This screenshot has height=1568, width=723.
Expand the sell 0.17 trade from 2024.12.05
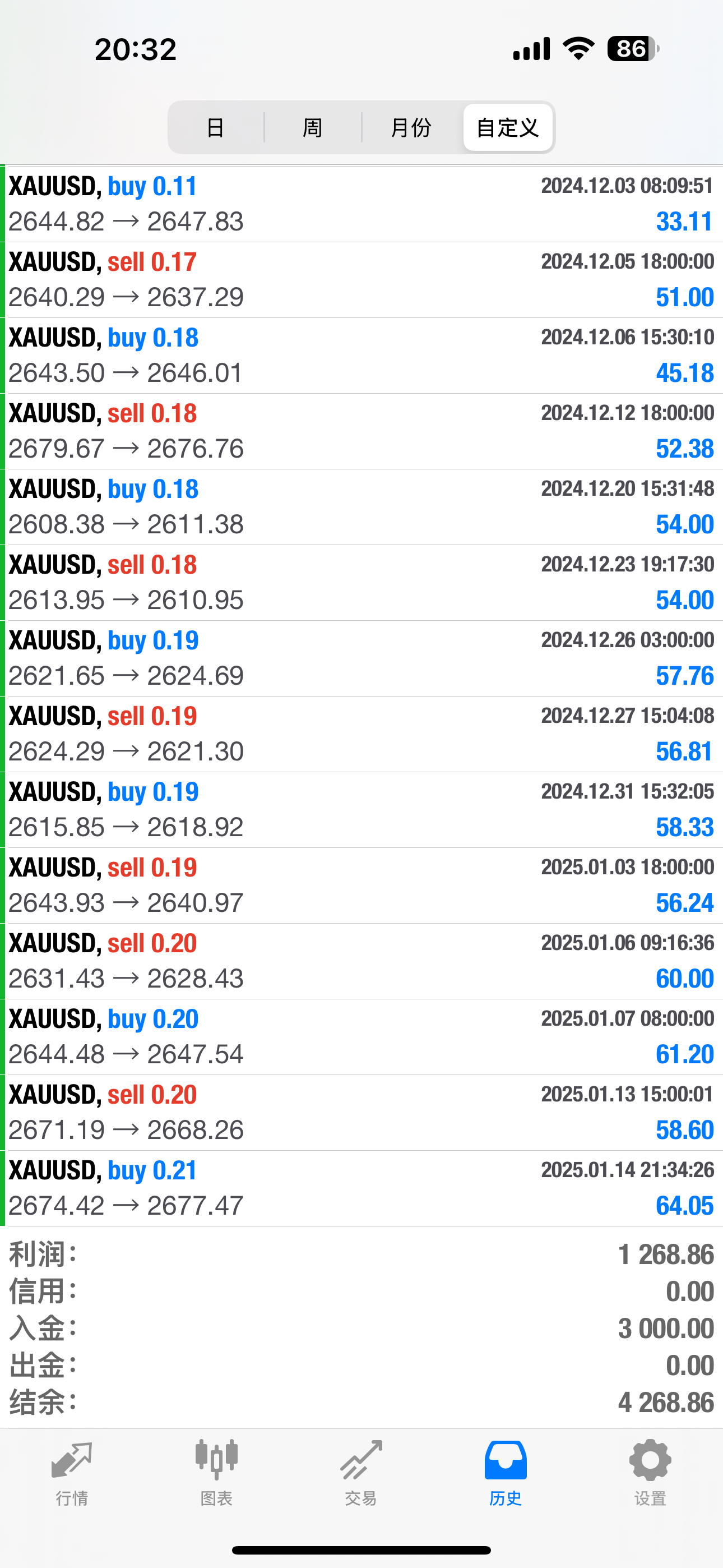point(361,279)
